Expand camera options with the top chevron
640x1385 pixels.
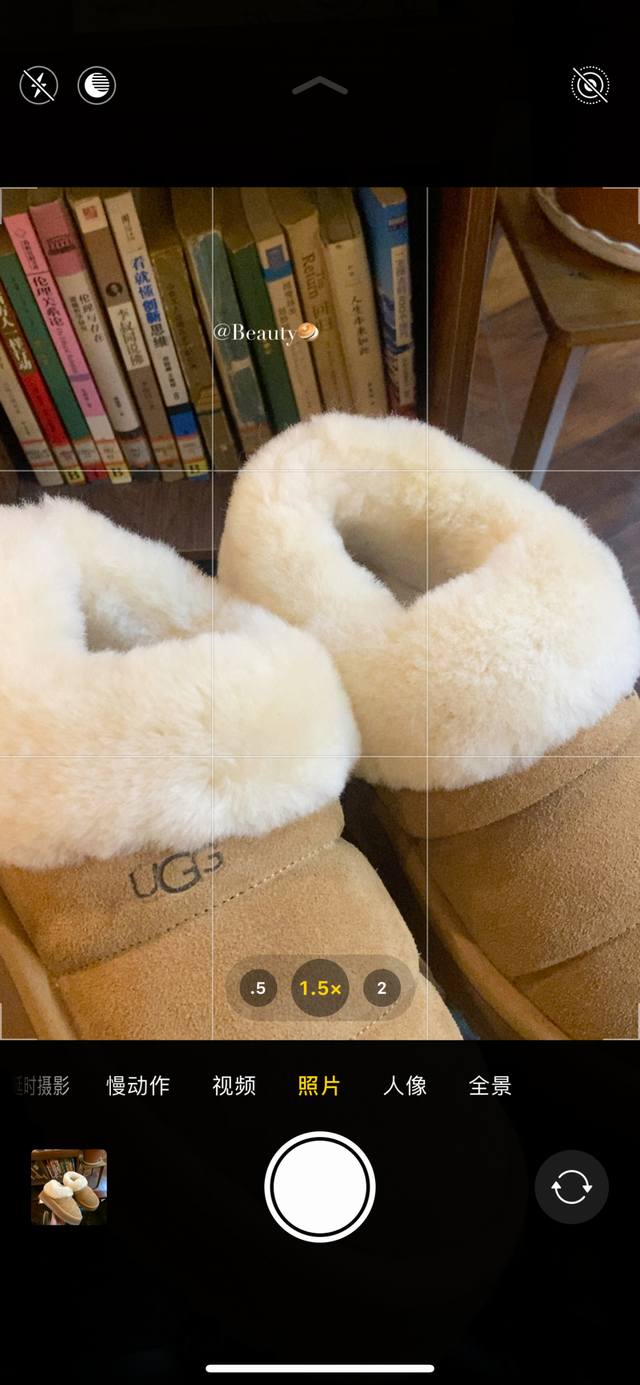320,87
